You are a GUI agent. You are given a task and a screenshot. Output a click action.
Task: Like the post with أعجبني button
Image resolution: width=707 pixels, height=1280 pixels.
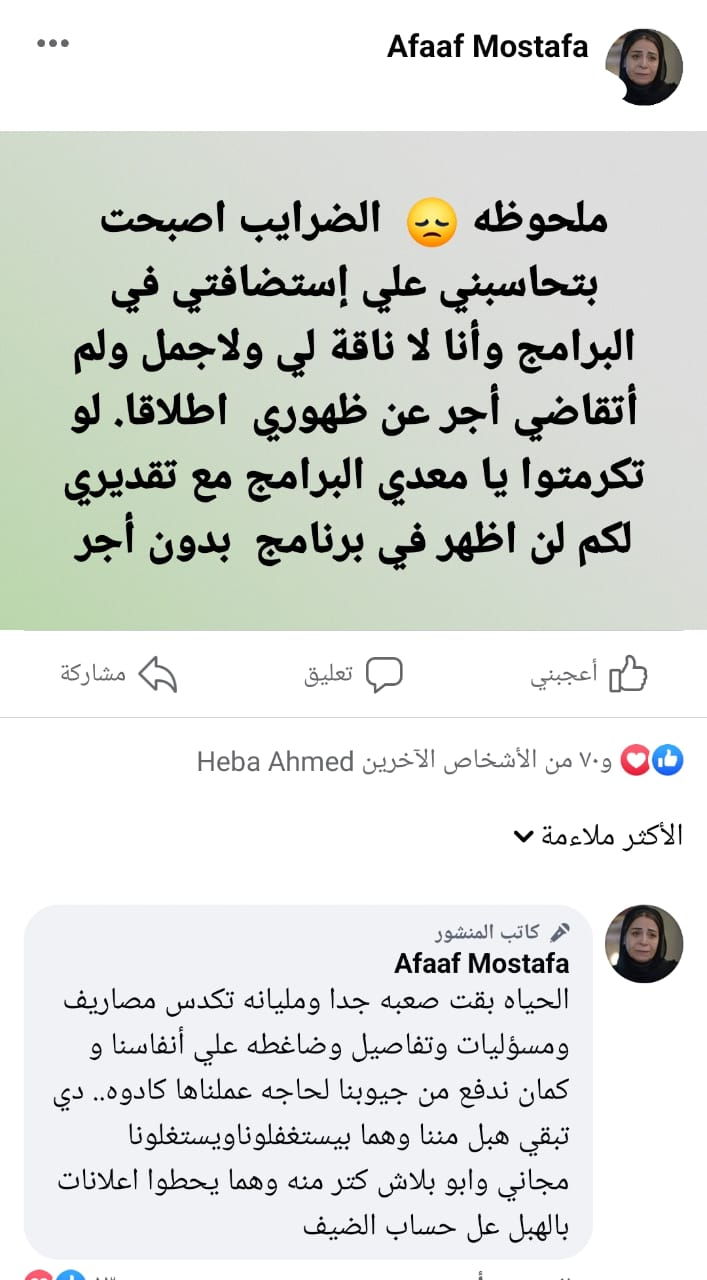pyautogui.click(x=589, y=674)
